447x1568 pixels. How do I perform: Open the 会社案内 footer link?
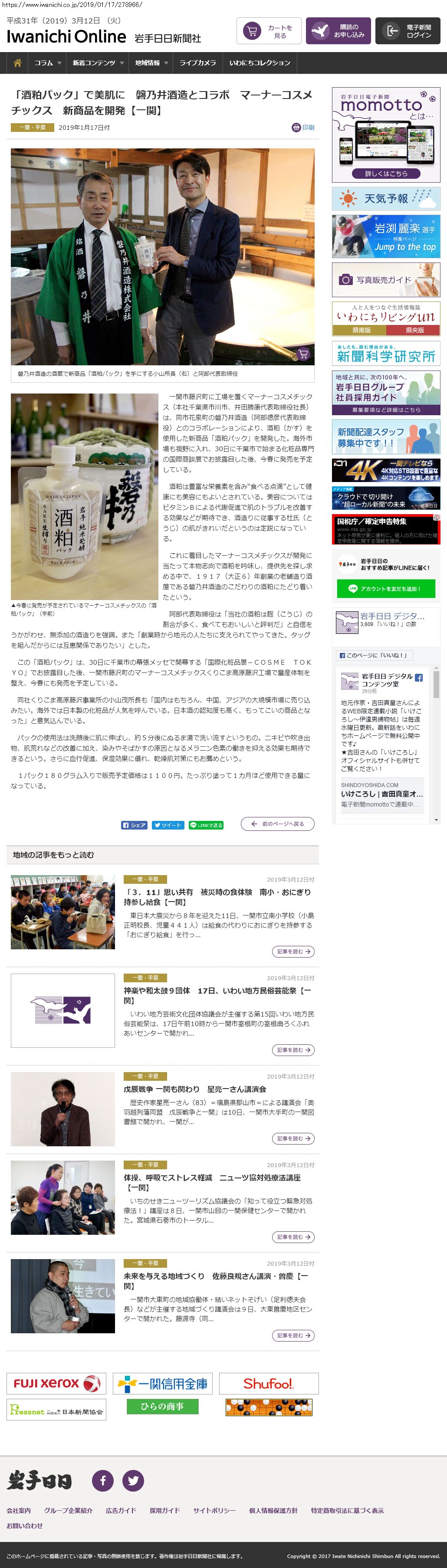[x=19, y=1510]
